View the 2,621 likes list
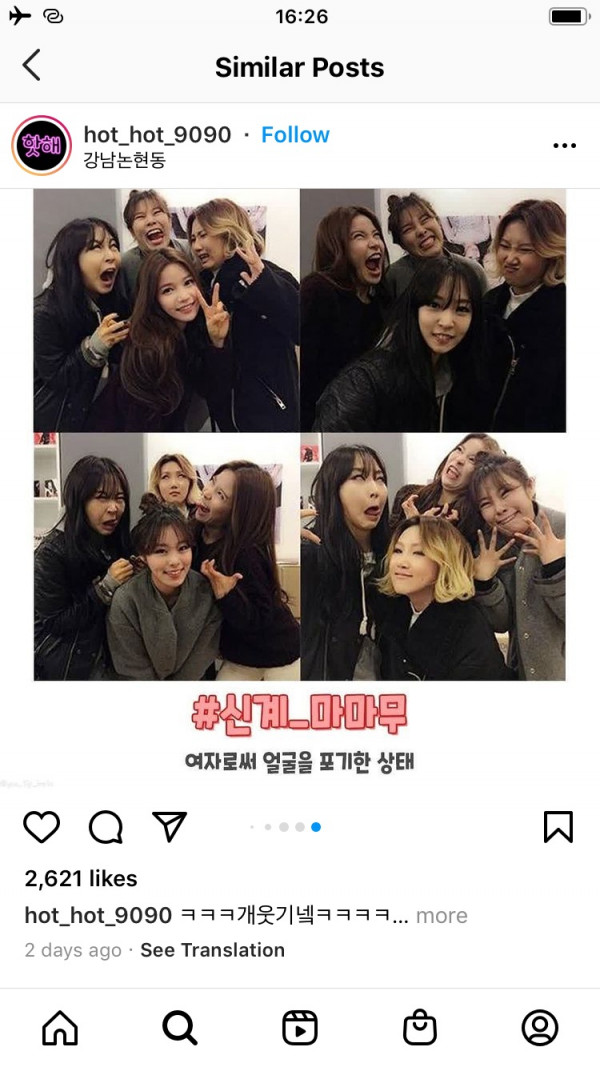 point(81,879)
